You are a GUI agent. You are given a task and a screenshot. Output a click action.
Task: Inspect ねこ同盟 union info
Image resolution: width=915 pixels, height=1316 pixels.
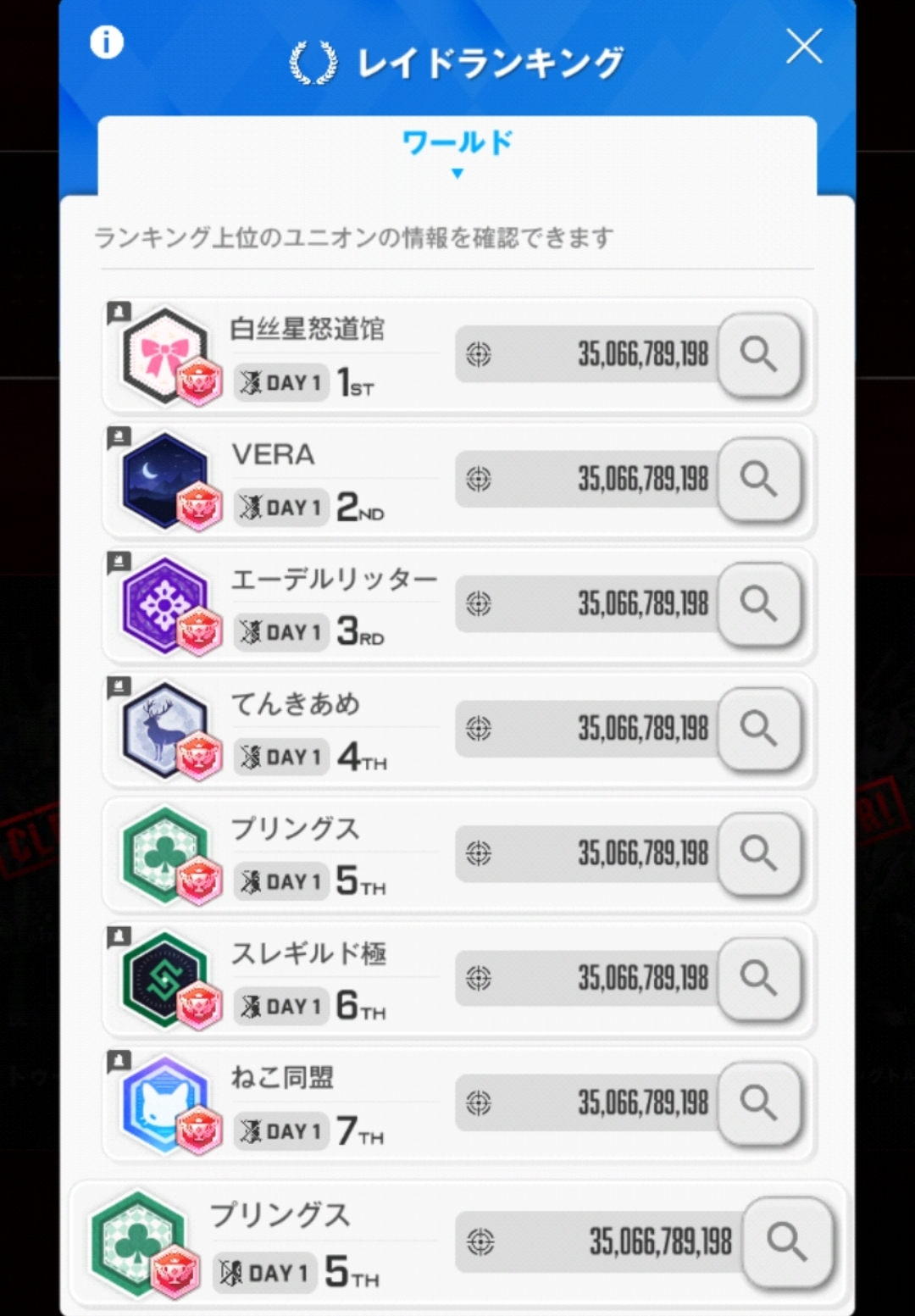click(759, 1102)
